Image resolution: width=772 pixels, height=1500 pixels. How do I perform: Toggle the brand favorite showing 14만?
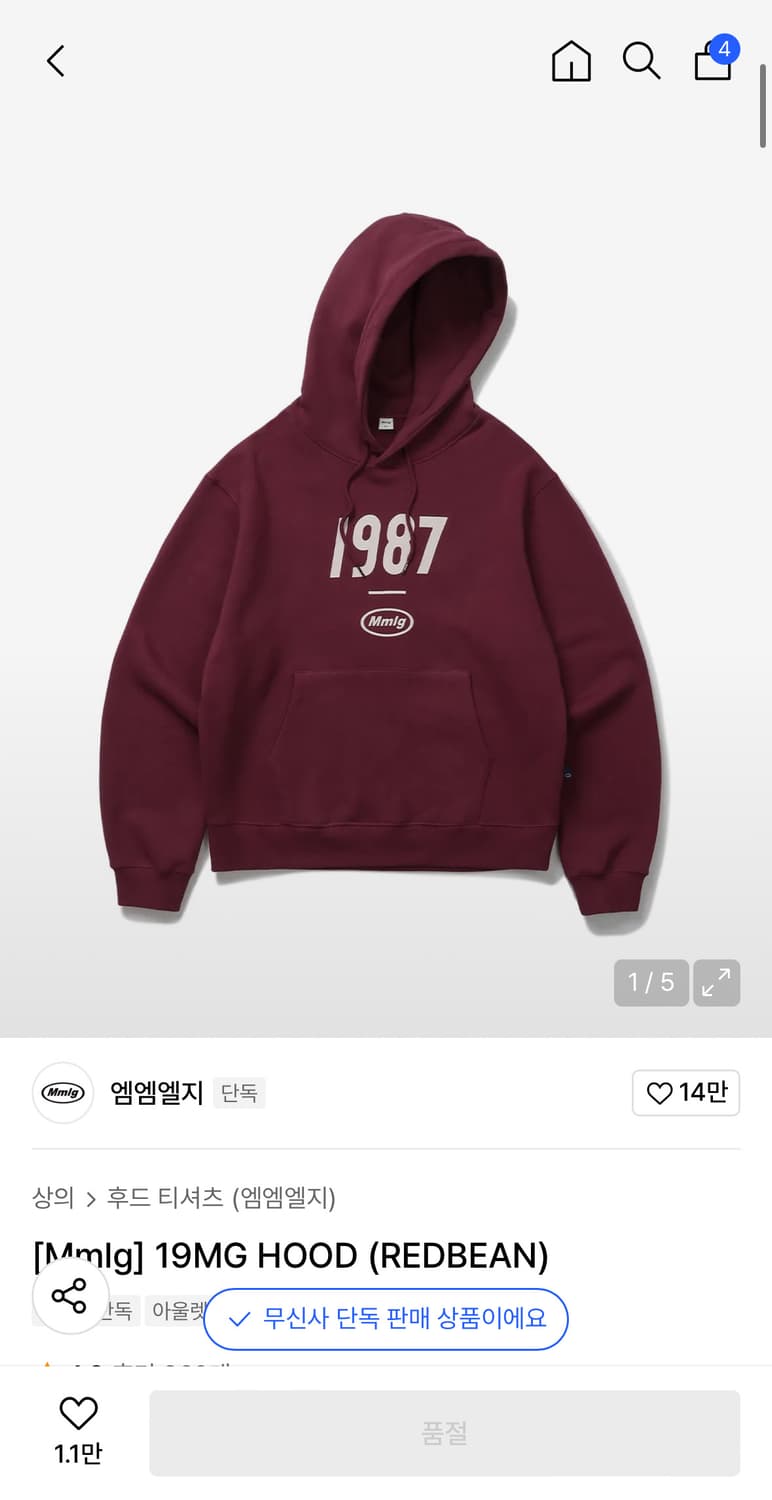(686, 1093)
